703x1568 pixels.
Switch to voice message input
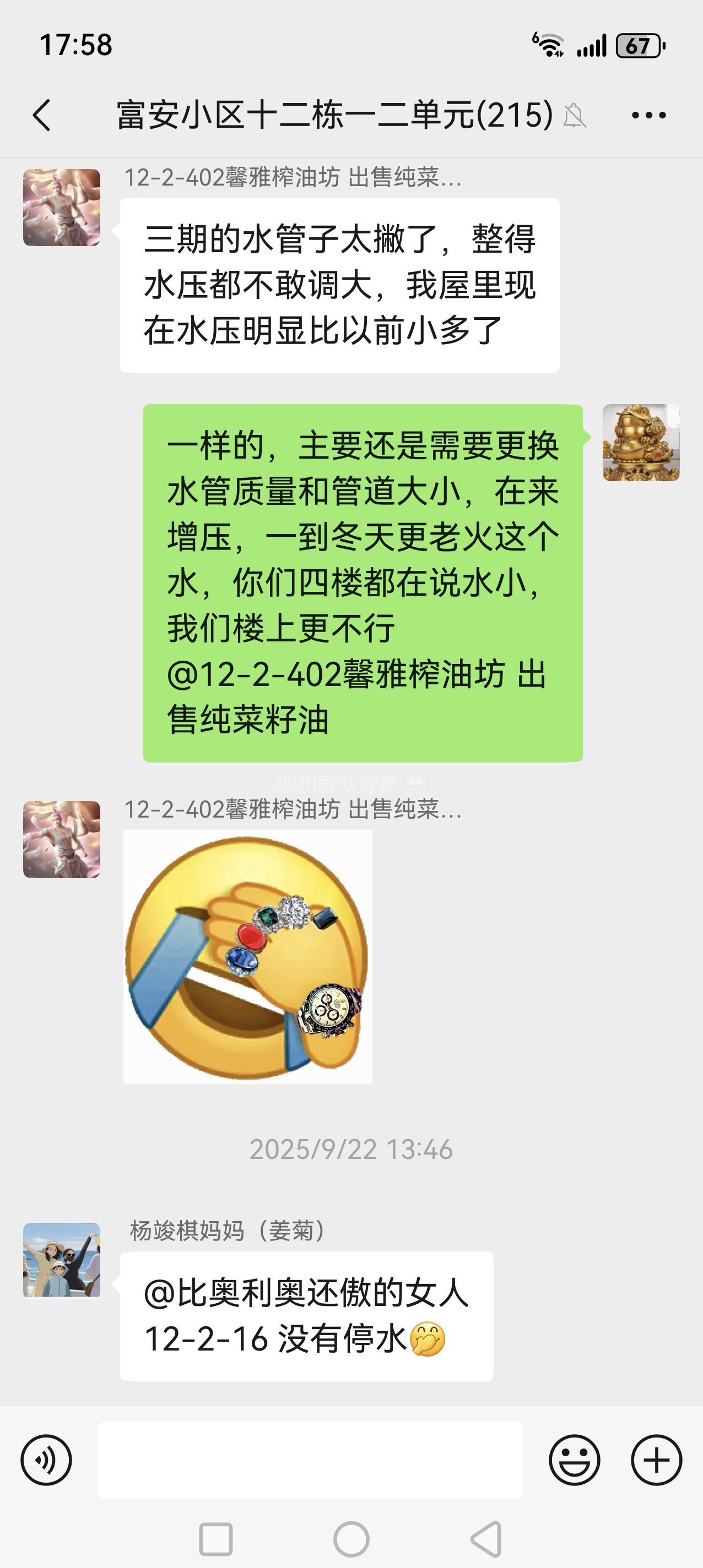coord(46,1460)
